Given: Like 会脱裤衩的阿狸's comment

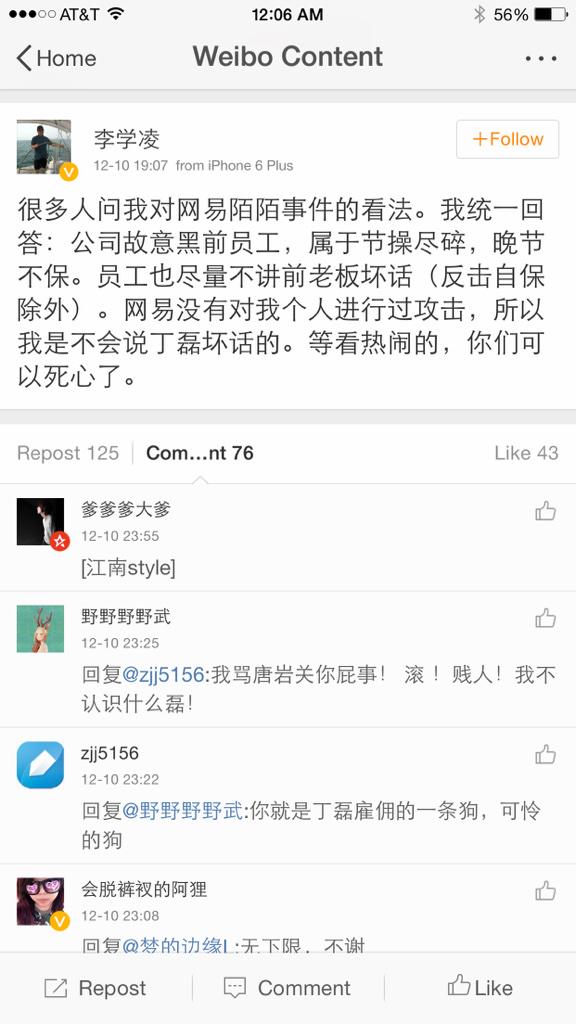Looking at the screenshot, I should tap(545, 891).
